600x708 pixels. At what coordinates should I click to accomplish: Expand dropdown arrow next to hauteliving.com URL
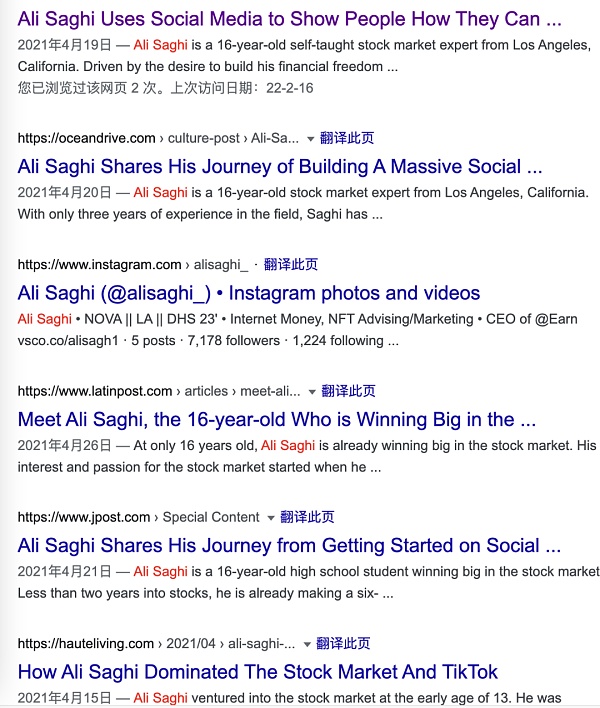pyautogui.click(x=306, y=644)
